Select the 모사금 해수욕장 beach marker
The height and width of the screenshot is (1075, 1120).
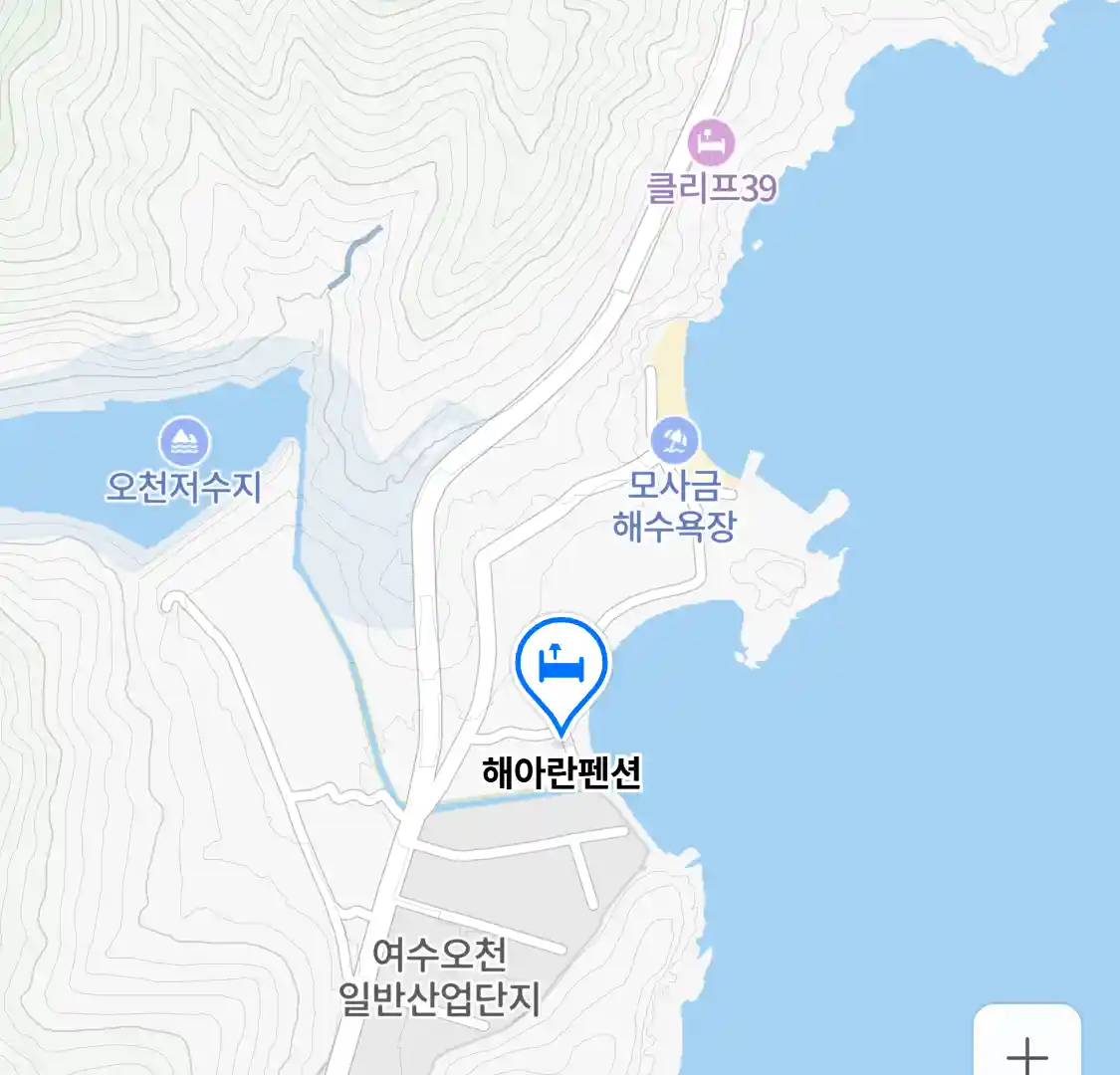[x=675, y=440]
